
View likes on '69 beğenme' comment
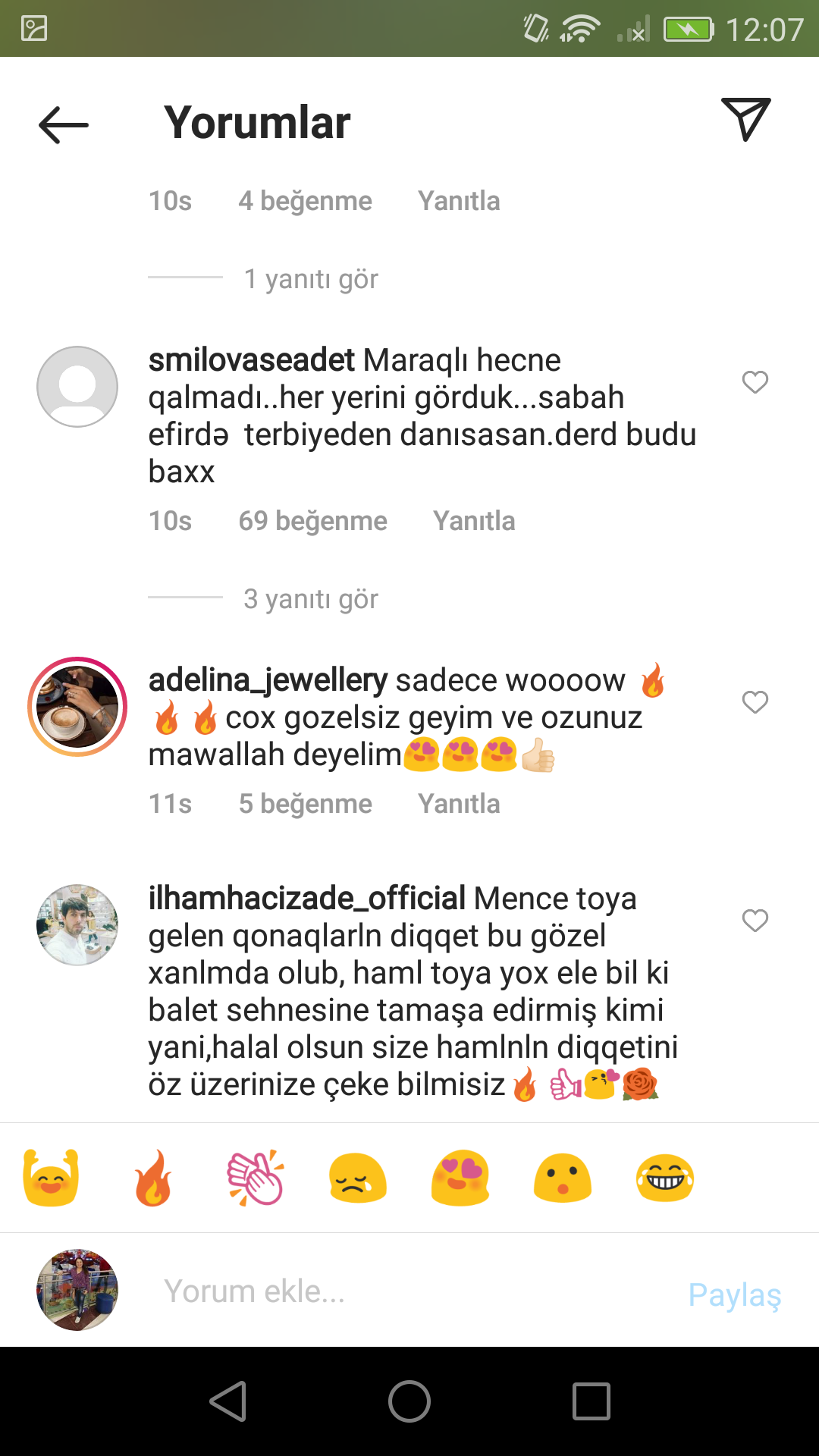pyautogui.click(x=312, y=521)
